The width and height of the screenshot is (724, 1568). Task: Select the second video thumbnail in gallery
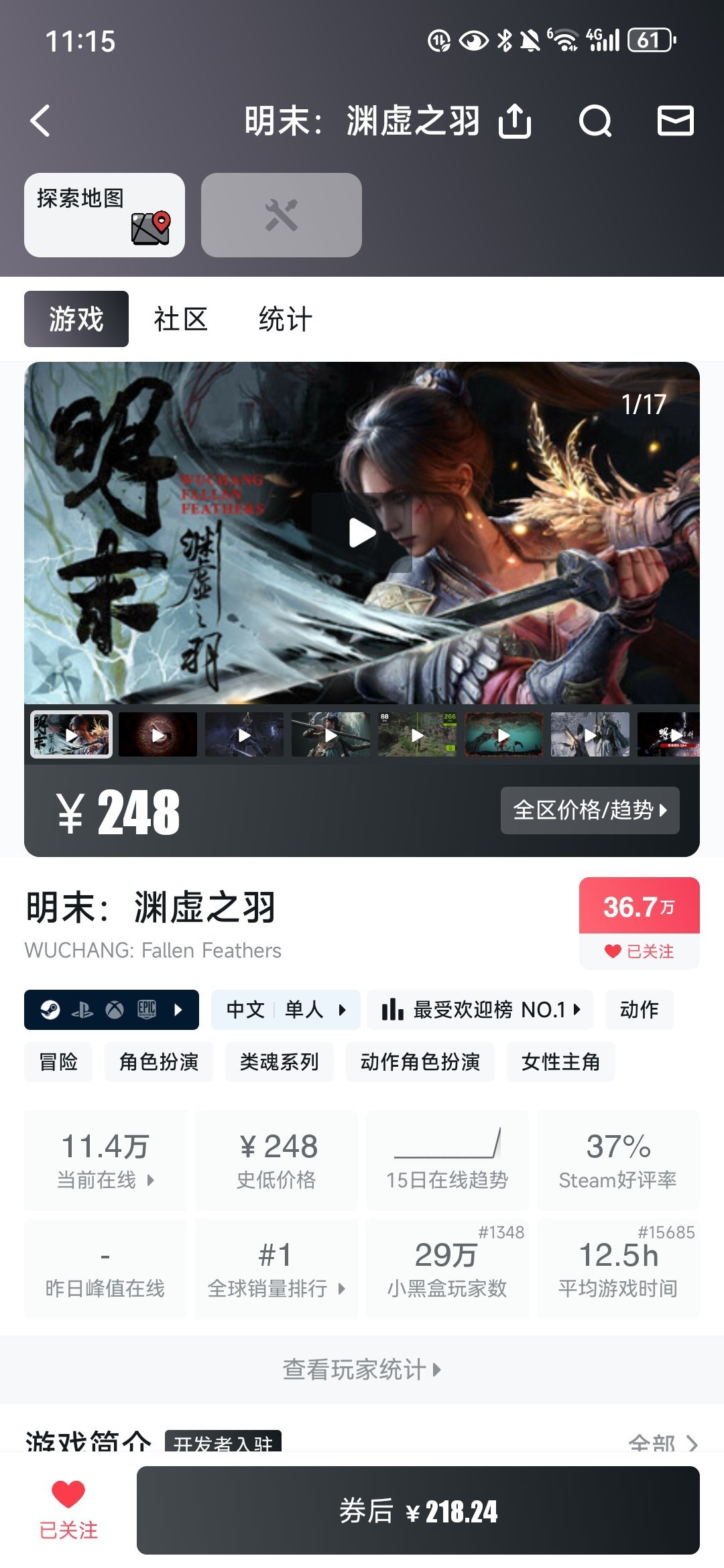pos(158,735)
